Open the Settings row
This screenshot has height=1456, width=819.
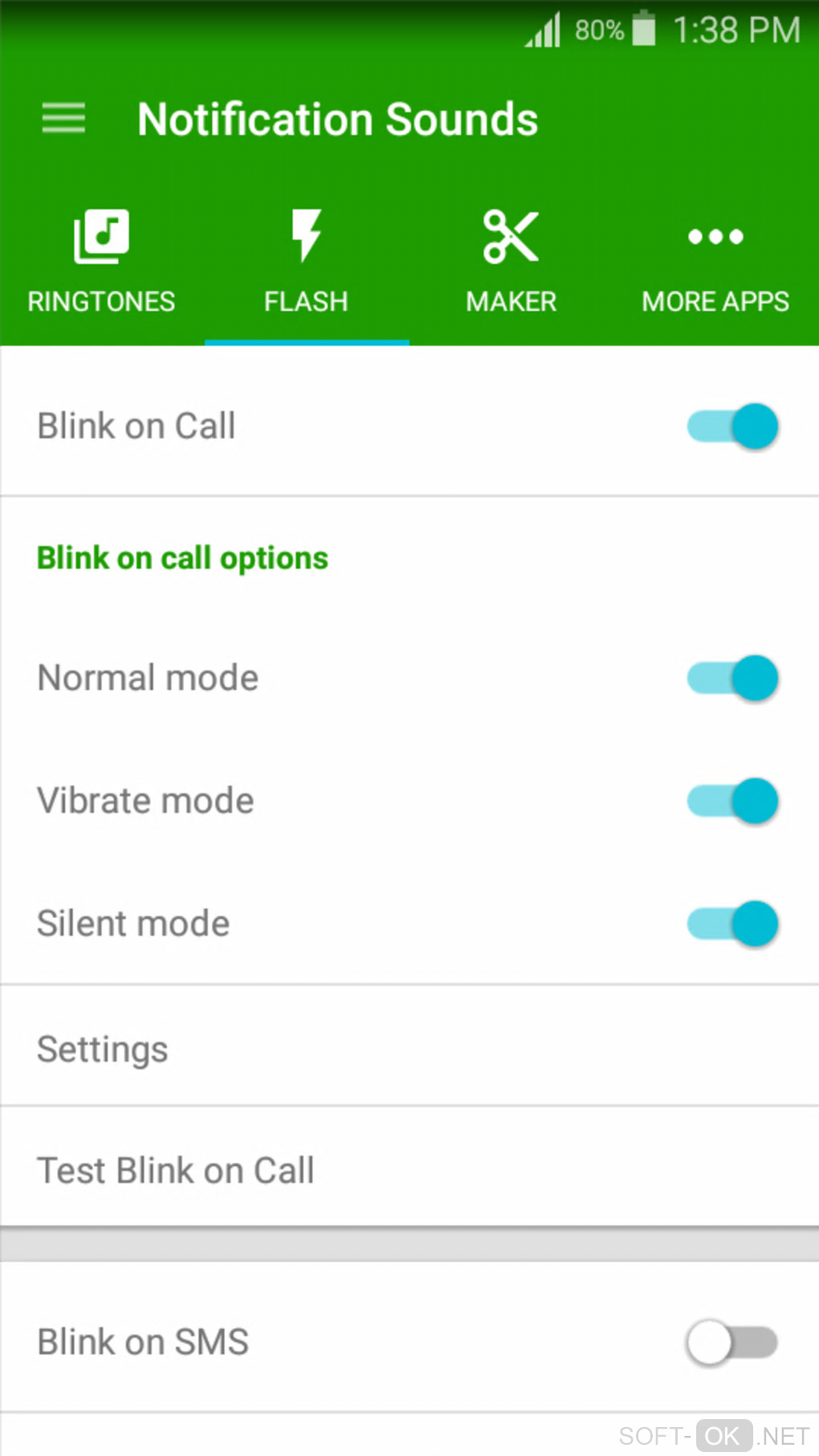pyautogui.click(x=409, y=1049)
